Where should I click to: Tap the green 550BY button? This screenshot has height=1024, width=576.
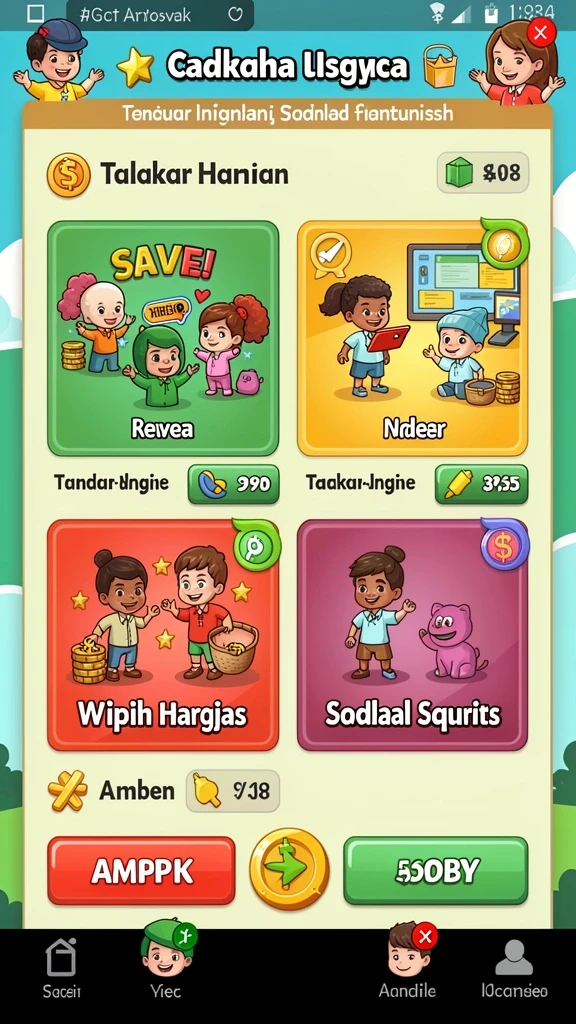click(436, 870)
